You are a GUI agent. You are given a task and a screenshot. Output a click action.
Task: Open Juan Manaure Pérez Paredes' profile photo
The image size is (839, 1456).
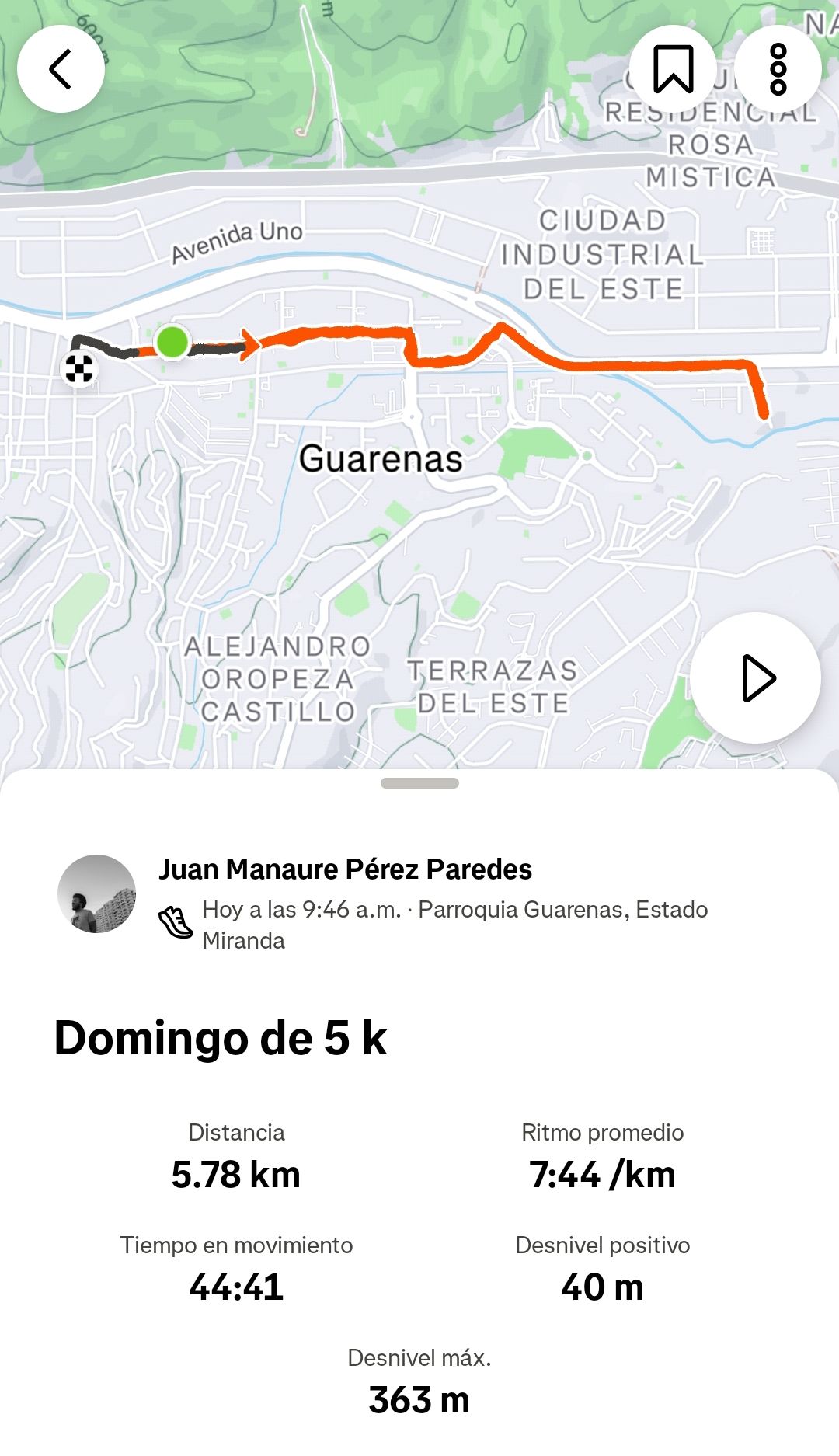pyautogui.click(x=97, y=894)
